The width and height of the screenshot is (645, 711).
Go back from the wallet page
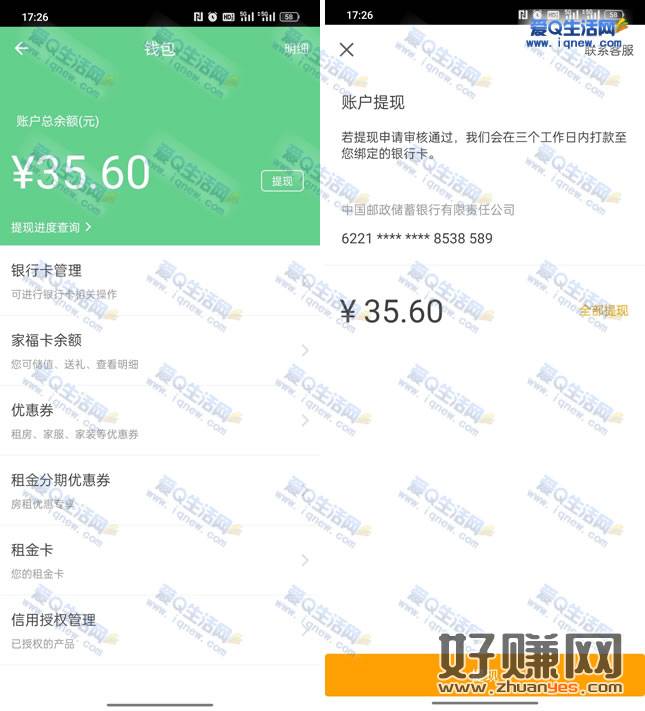22,49
